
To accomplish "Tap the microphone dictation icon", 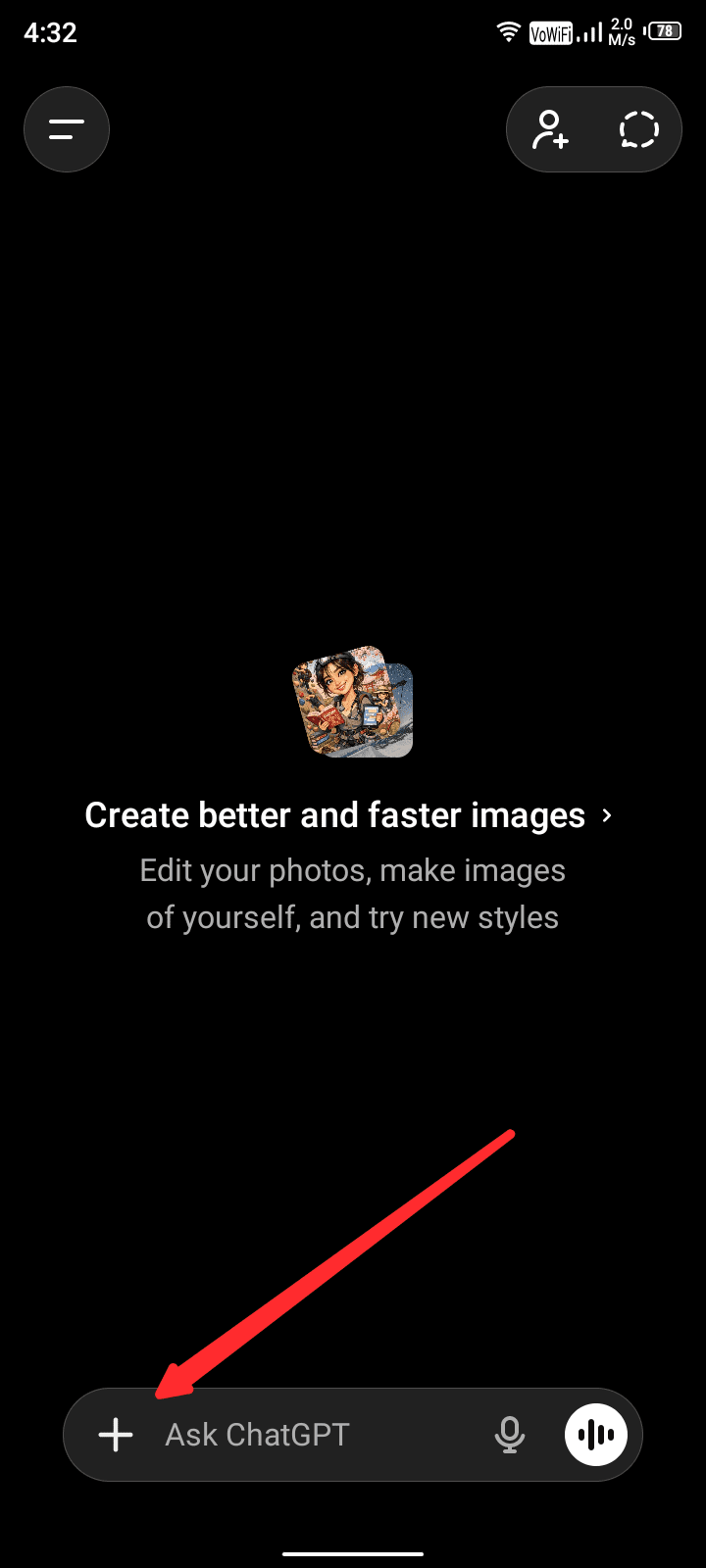I will point(509,1435).
